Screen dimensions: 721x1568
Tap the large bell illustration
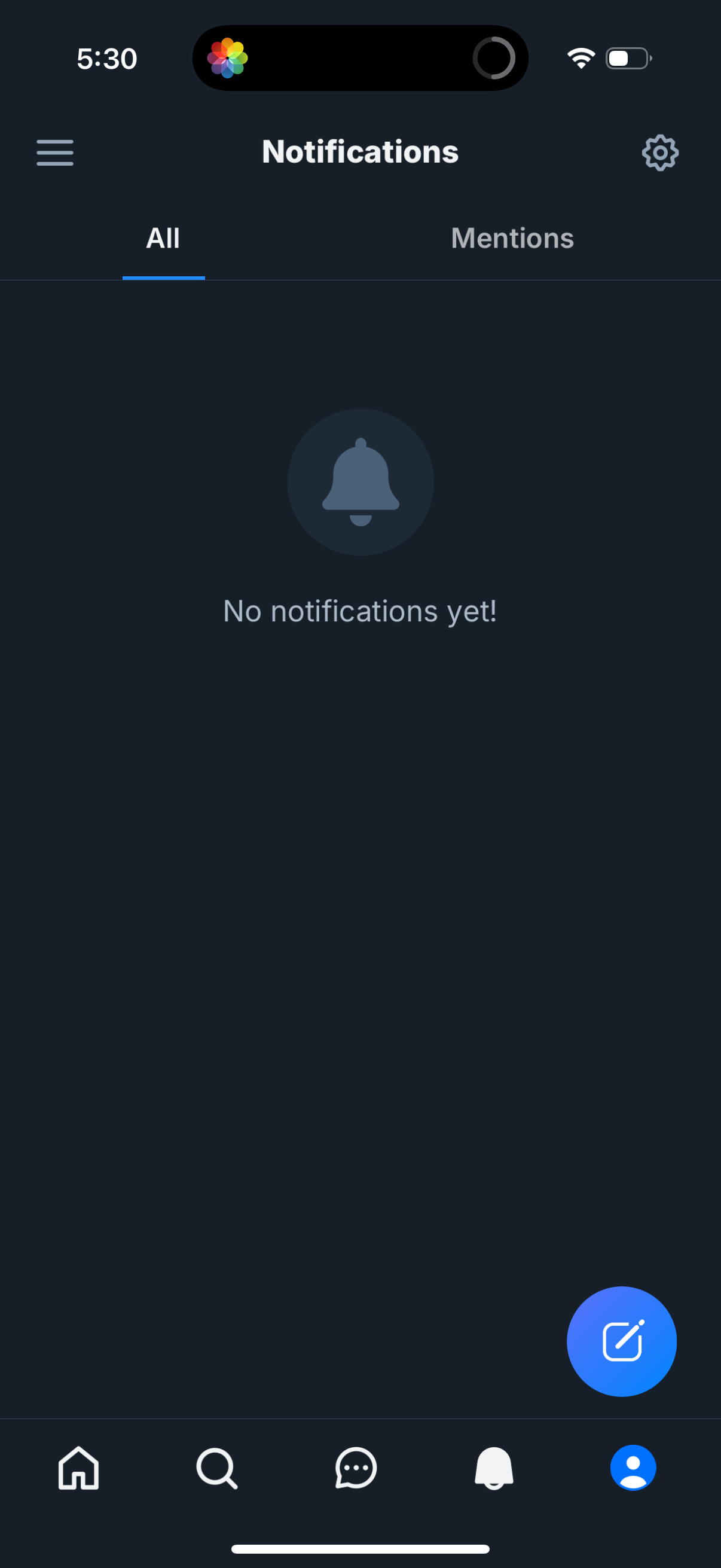(x=359, y=481)
